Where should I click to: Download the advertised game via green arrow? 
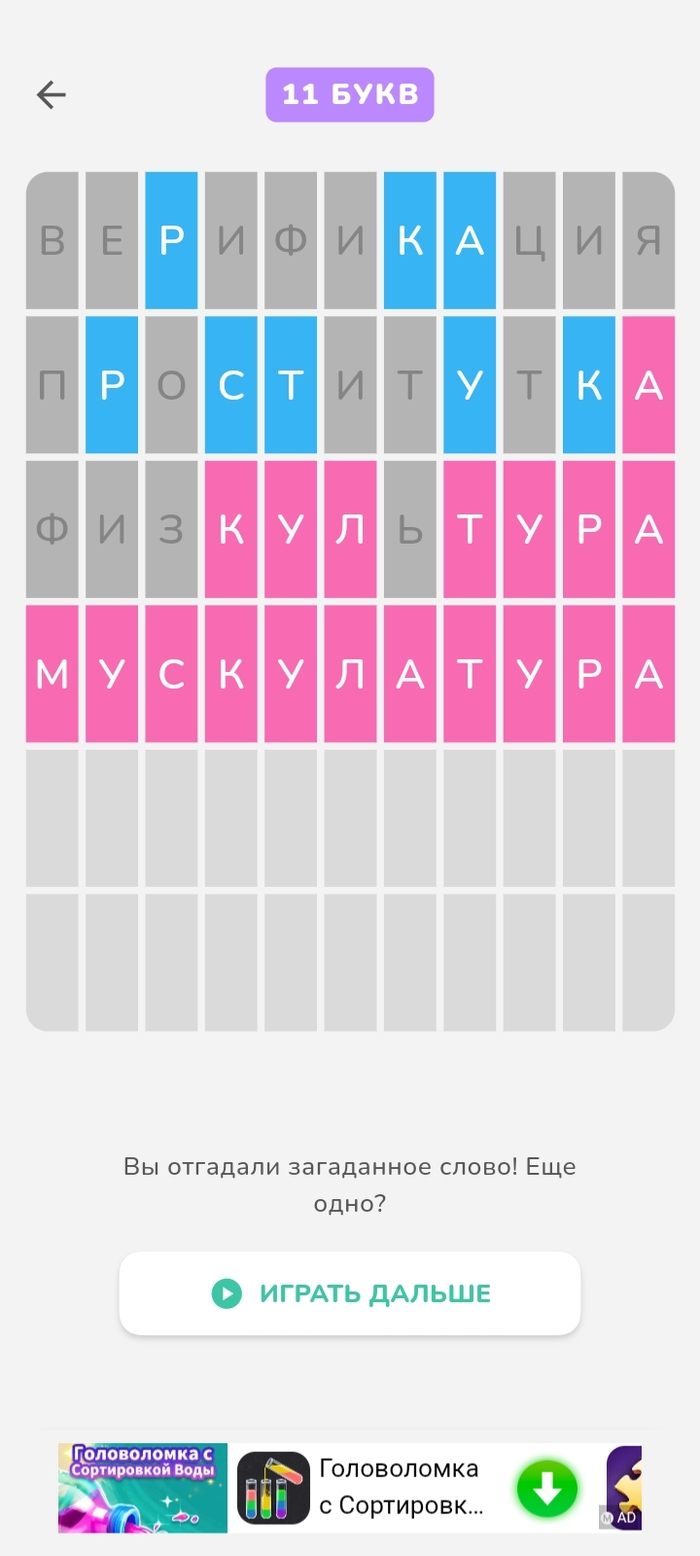click(x=547, y=1490)
